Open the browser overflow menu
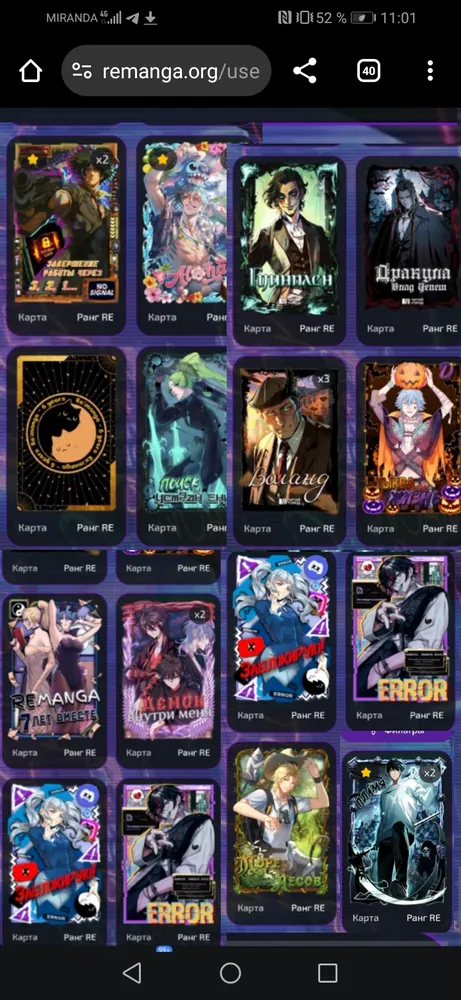The width and height of the screenshot is (461, 1000). click(430, 71)
